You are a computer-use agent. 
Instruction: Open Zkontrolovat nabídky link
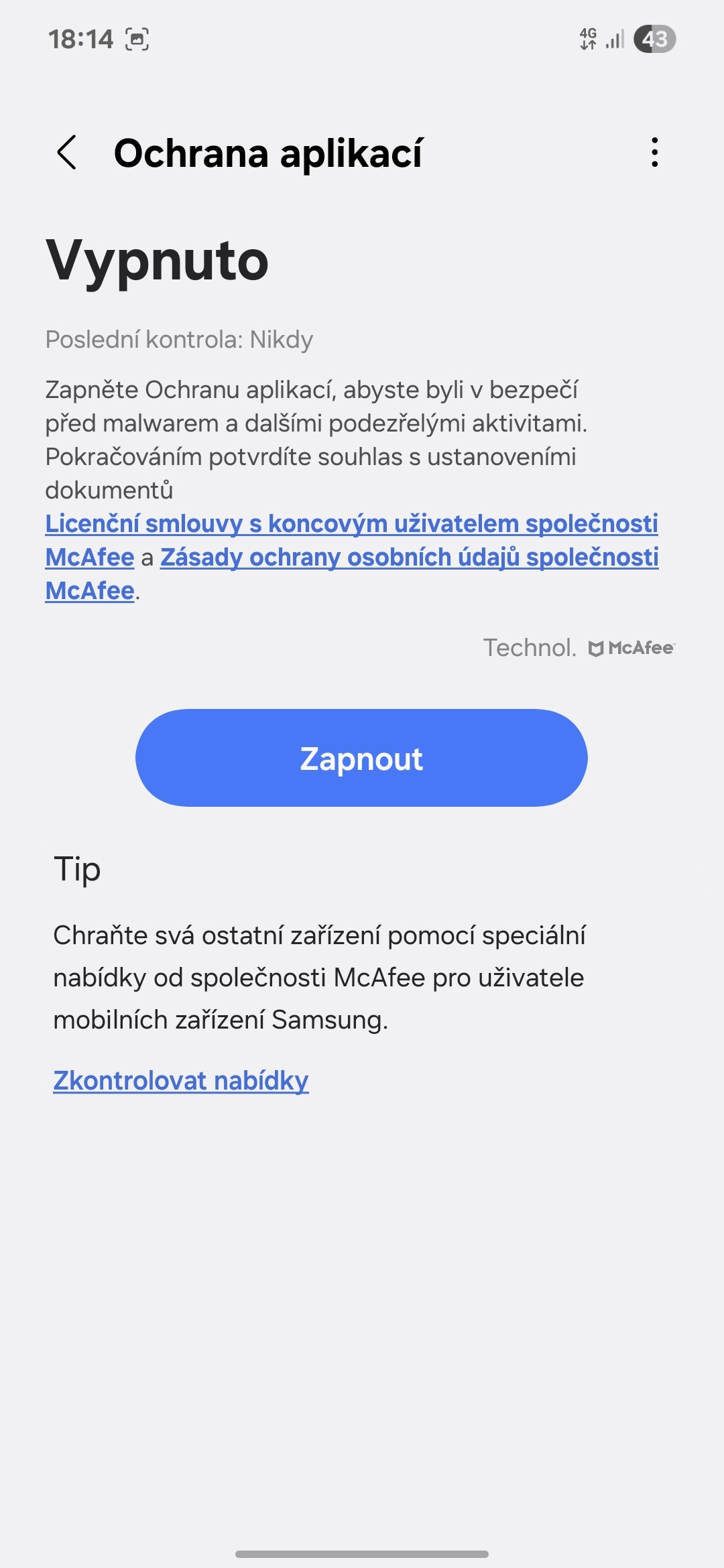[181, 1081]
